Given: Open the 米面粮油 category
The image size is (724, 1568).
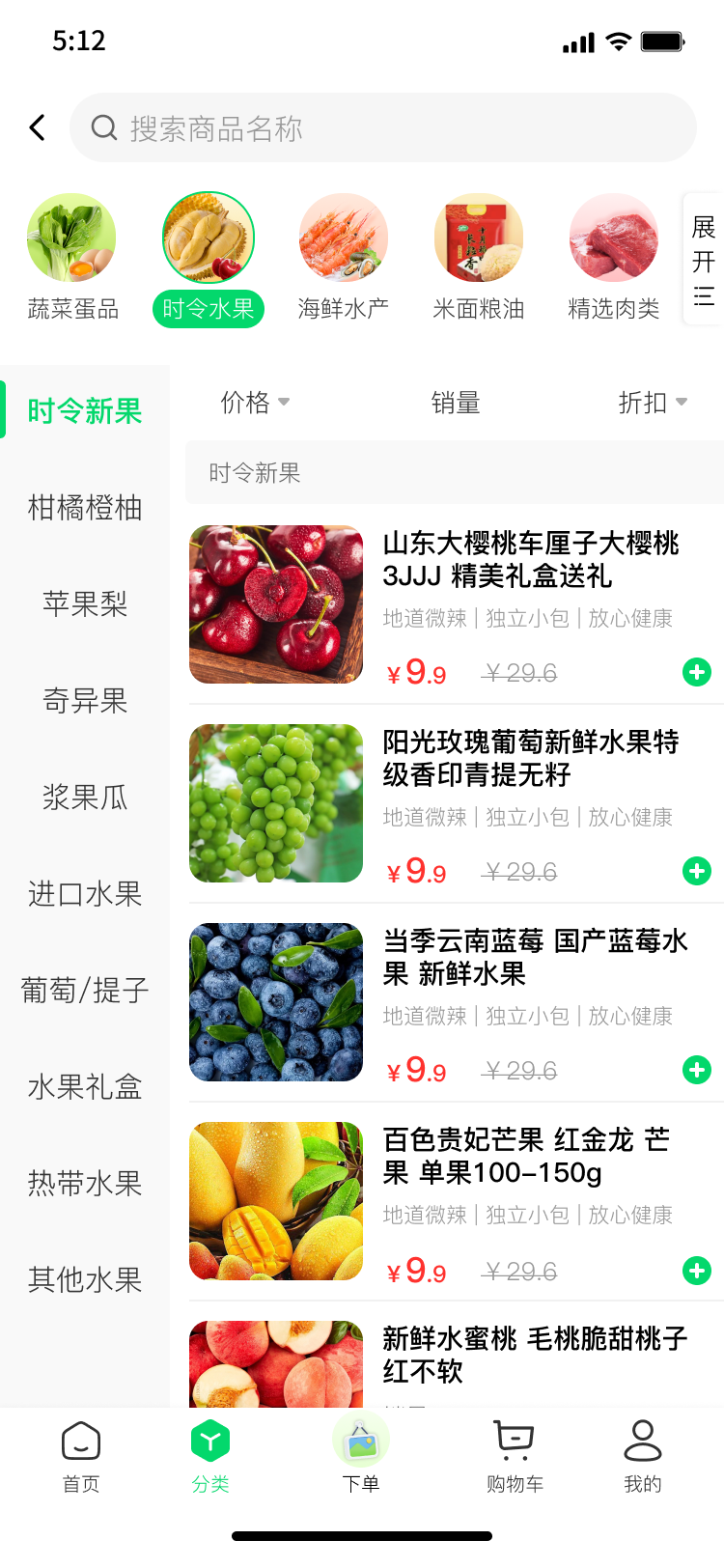Looking at the screenshot, I should pyautogui.click(x=478, y=257).
